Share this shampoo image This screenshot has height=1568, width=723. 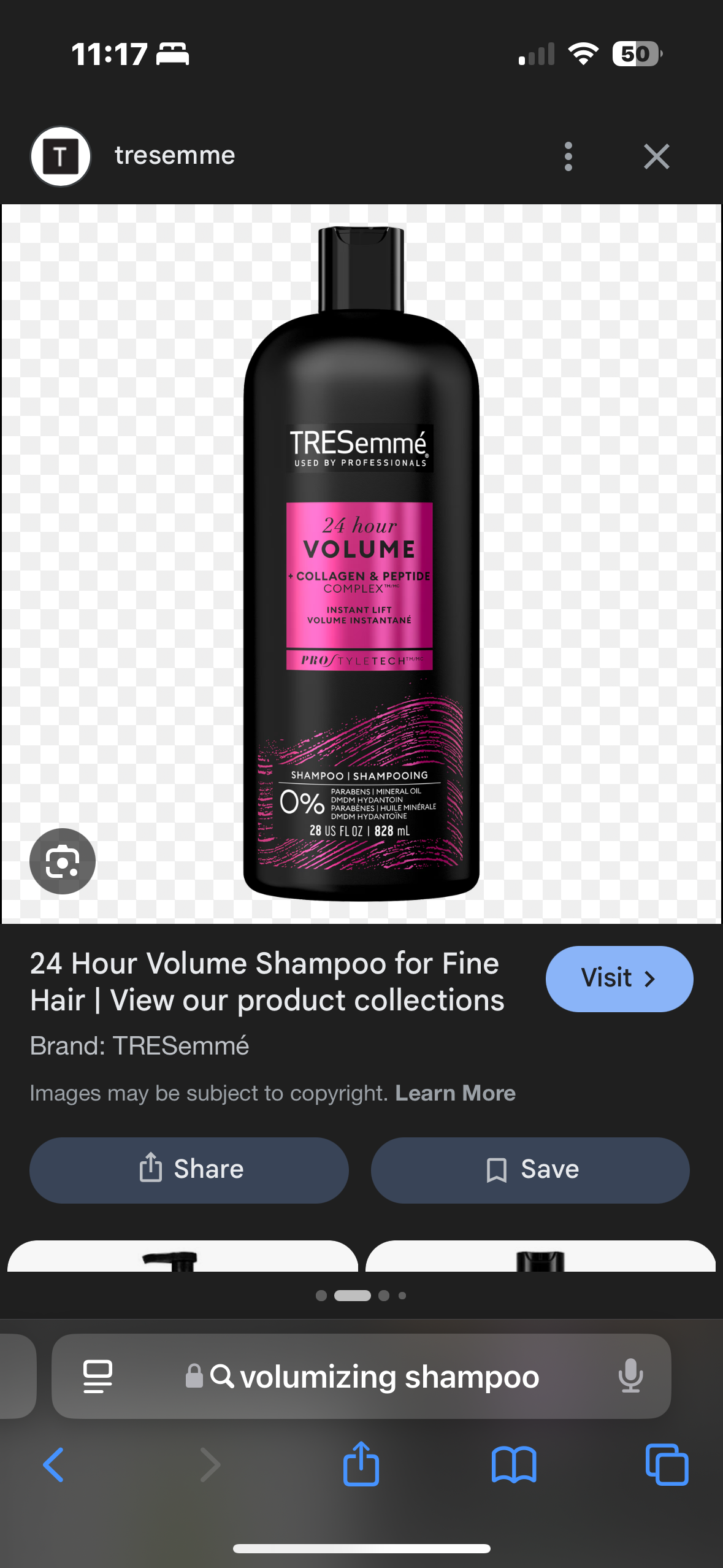click(189, 1170)
